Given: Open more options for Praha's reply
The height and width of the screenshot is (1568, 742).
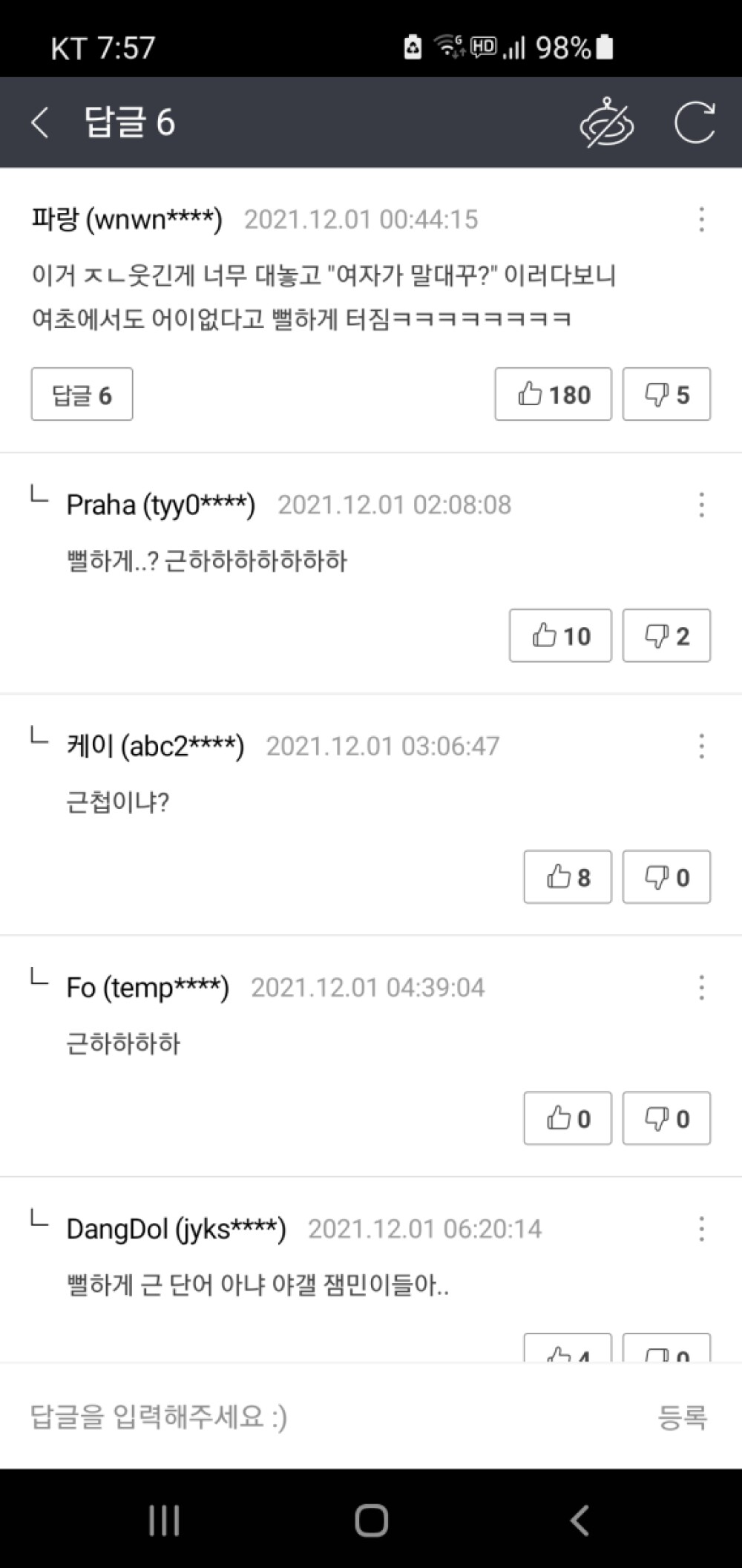Looking at the screenshot, I should pyautogui.click(x=701, y=505).
